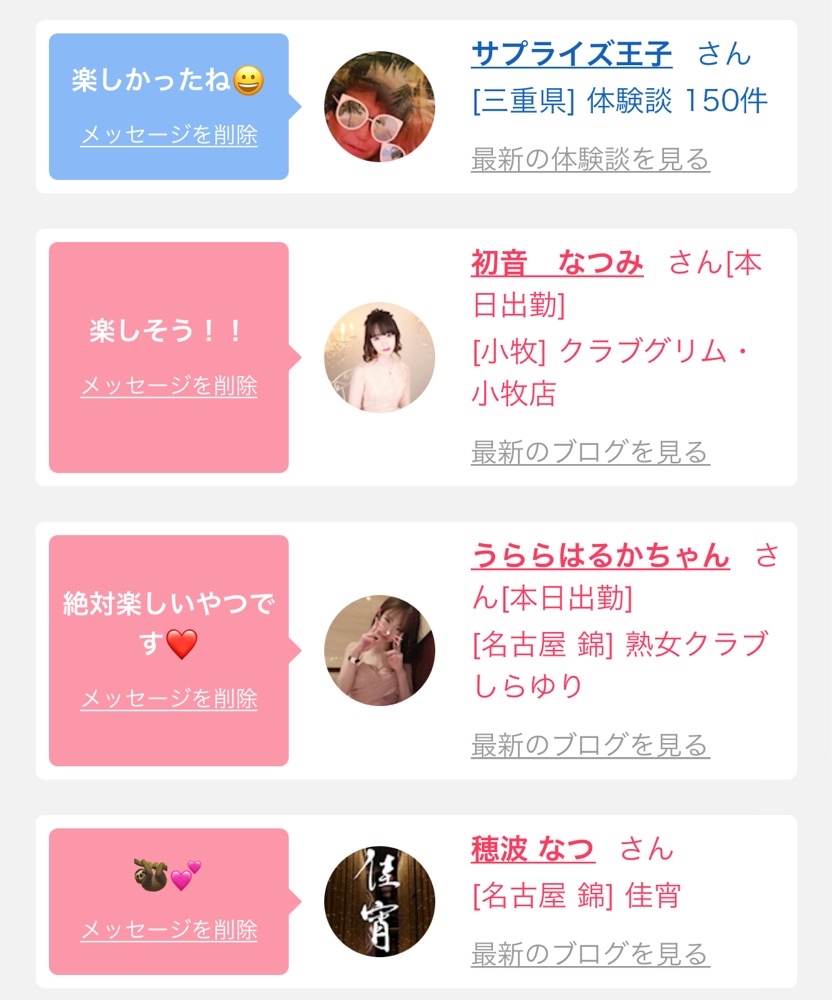The height and width of the screenshot is (1000, 832).
Task: Open サプライズ王子's profile link
Action: pyautogui.click(x=571, y=54)
